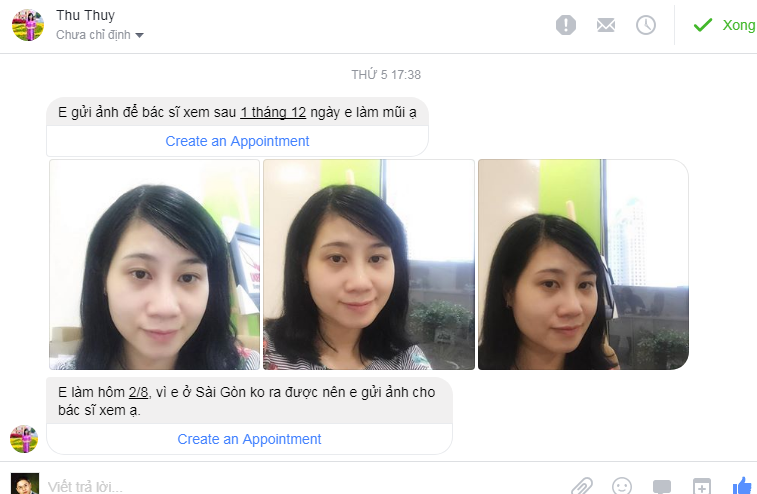
Task: Open the third photo beside the window
Action: pyautogui.click(x=583, y=265)
